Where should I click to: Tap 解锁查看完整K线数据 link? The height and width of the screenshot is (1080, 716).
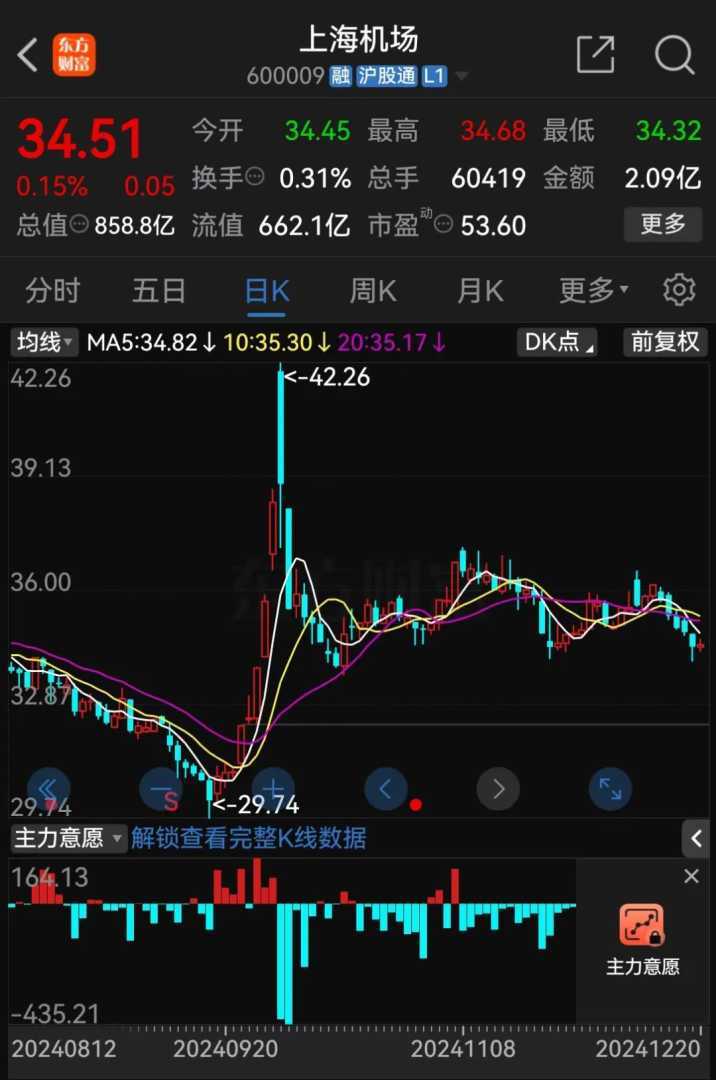click(248, 838)
